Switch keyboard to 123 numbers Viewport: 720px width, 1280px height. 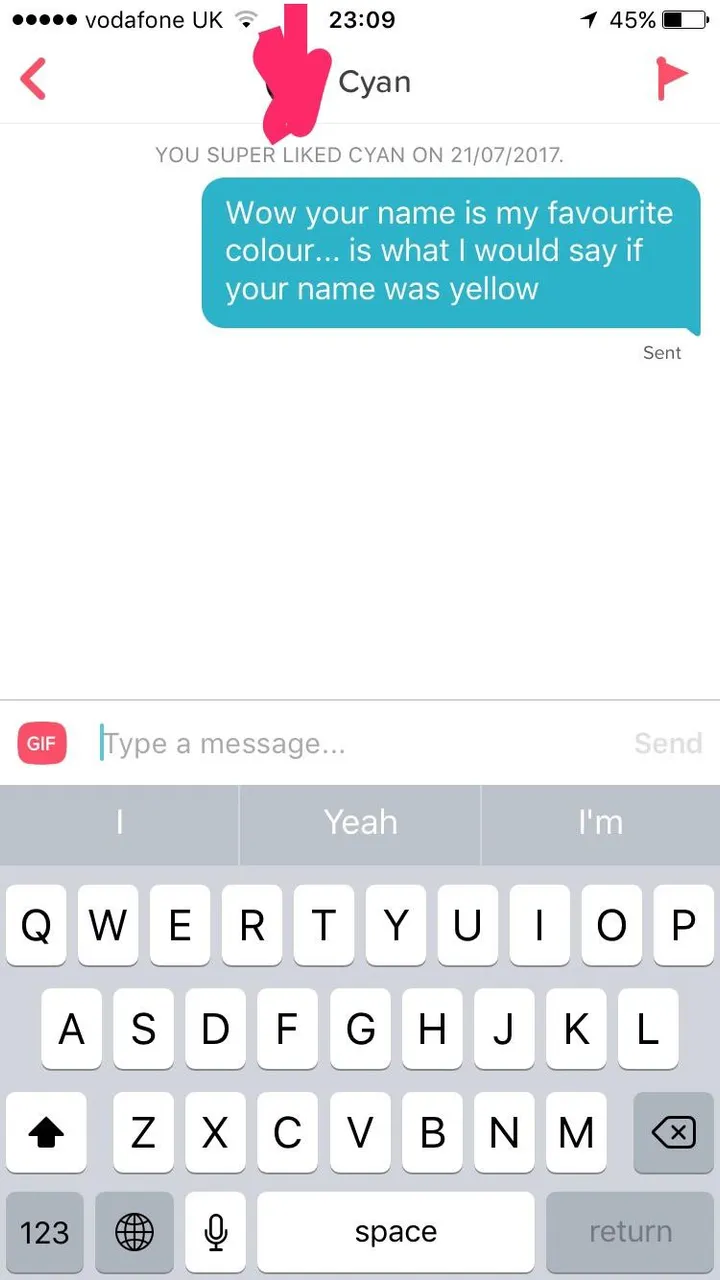pos(45,1233)
